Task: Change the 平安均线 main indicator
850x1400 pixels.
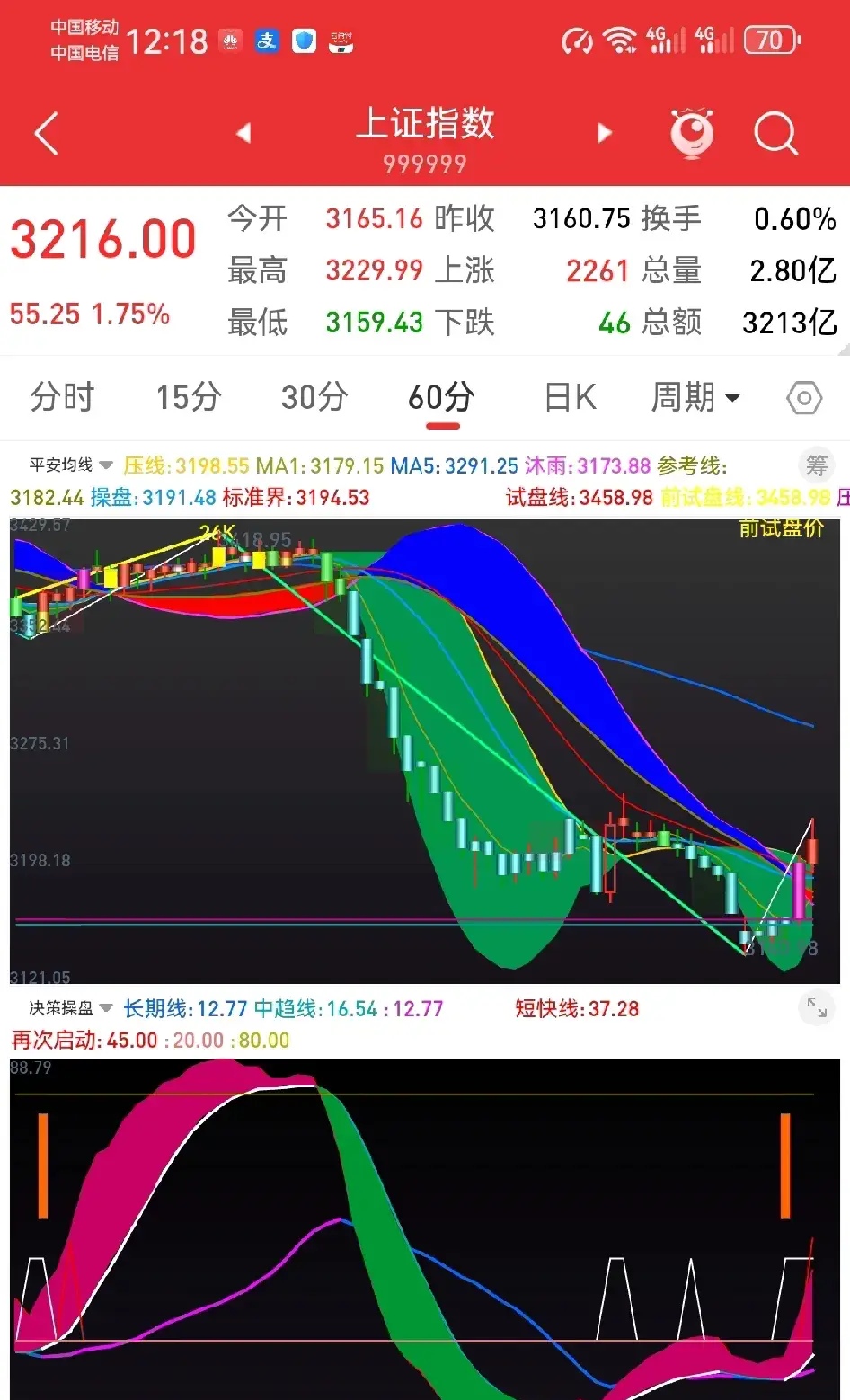Action: (x=70, y=465)
